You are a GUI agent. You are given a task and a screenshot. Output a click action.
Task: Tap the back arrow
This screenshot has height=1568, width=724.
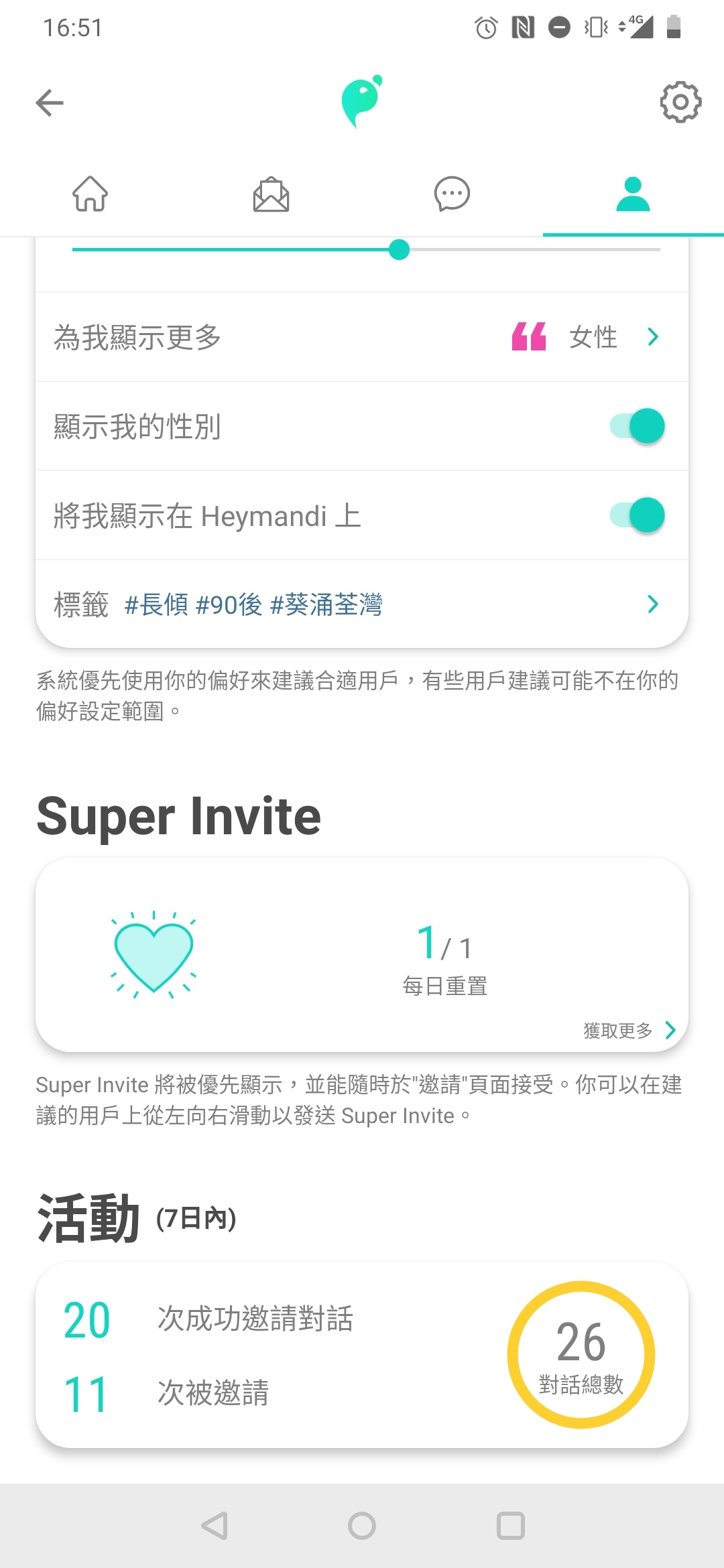[48, 102]
